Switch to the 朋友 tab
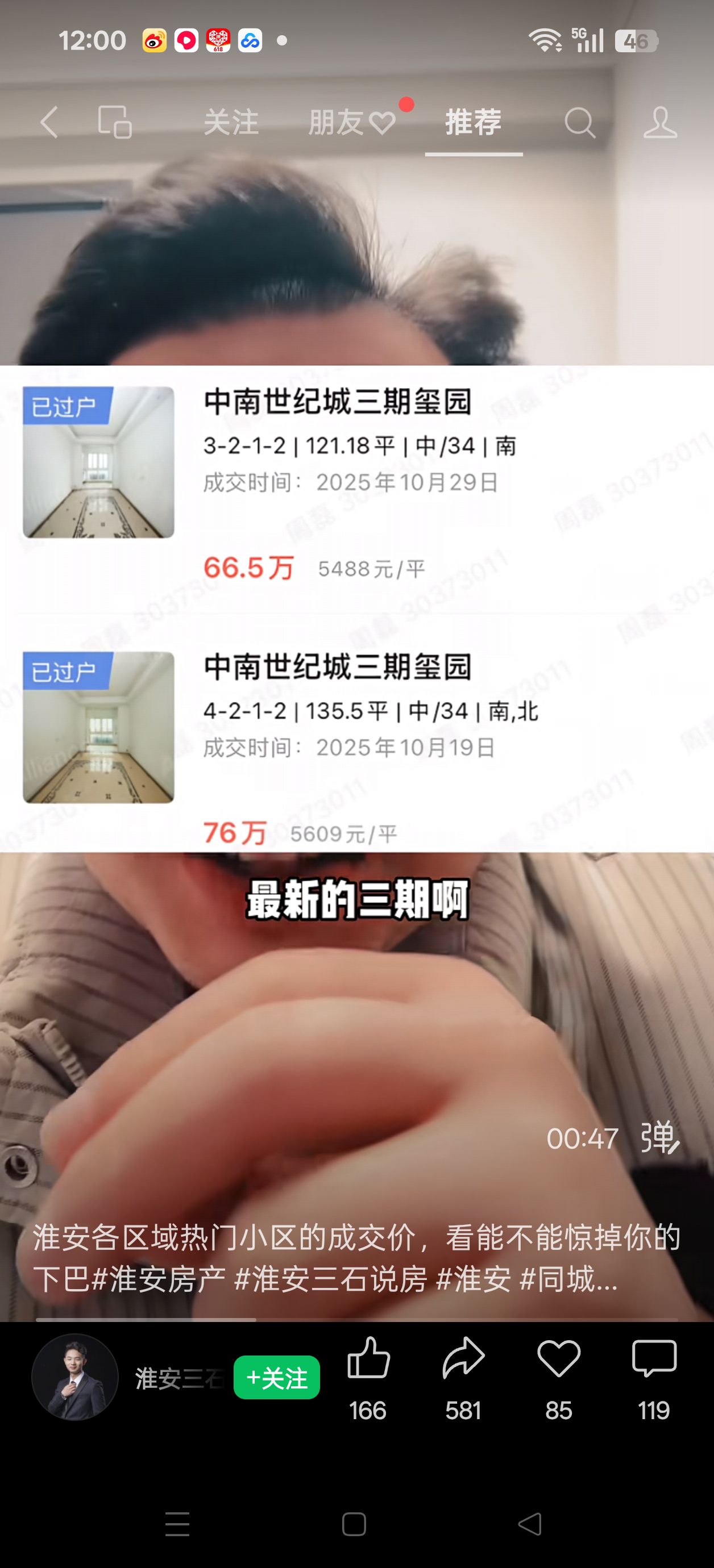 pyautogui.click(x=351, y=122)
